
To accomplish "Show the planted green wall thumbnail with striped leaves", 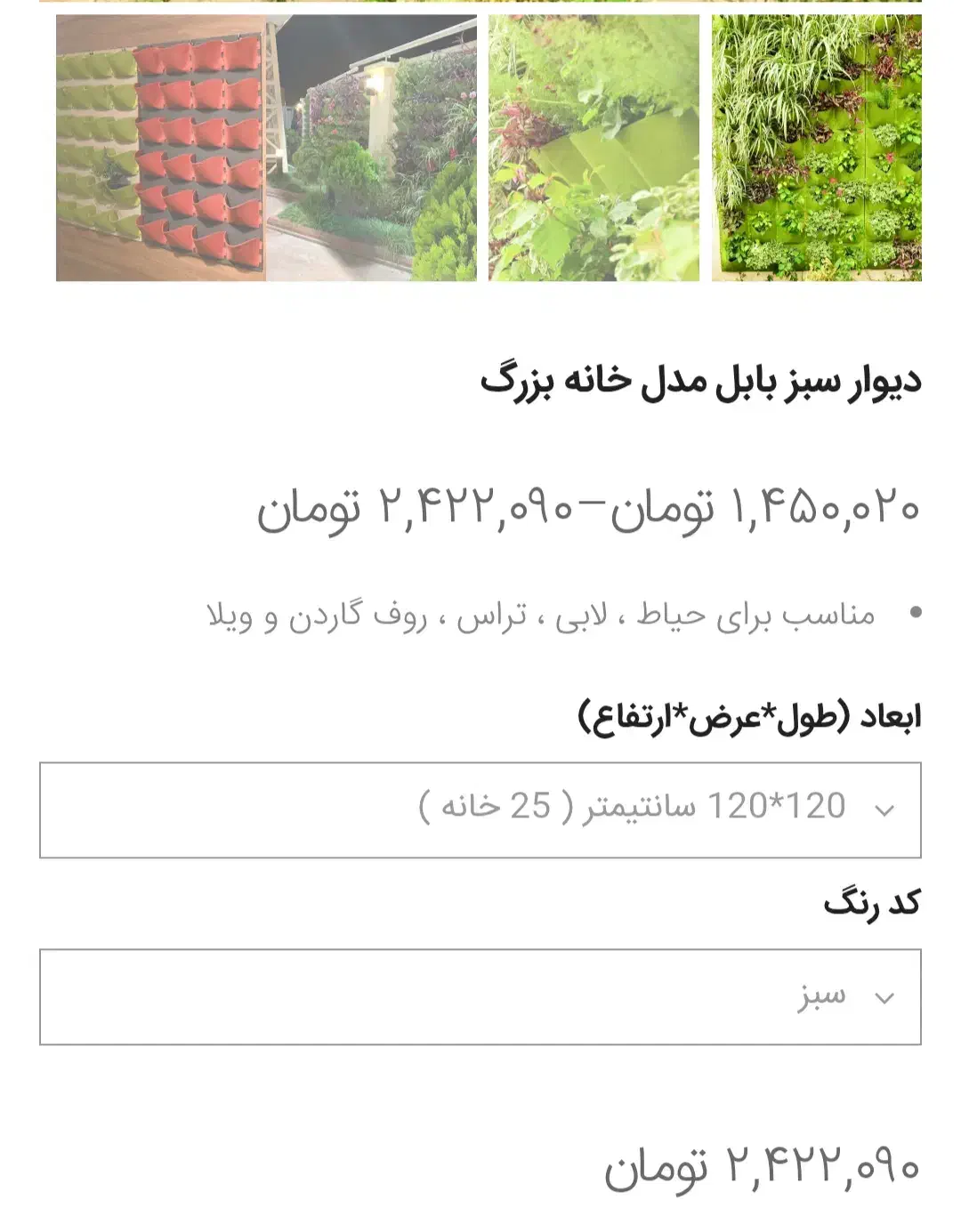I will [816, 148].
